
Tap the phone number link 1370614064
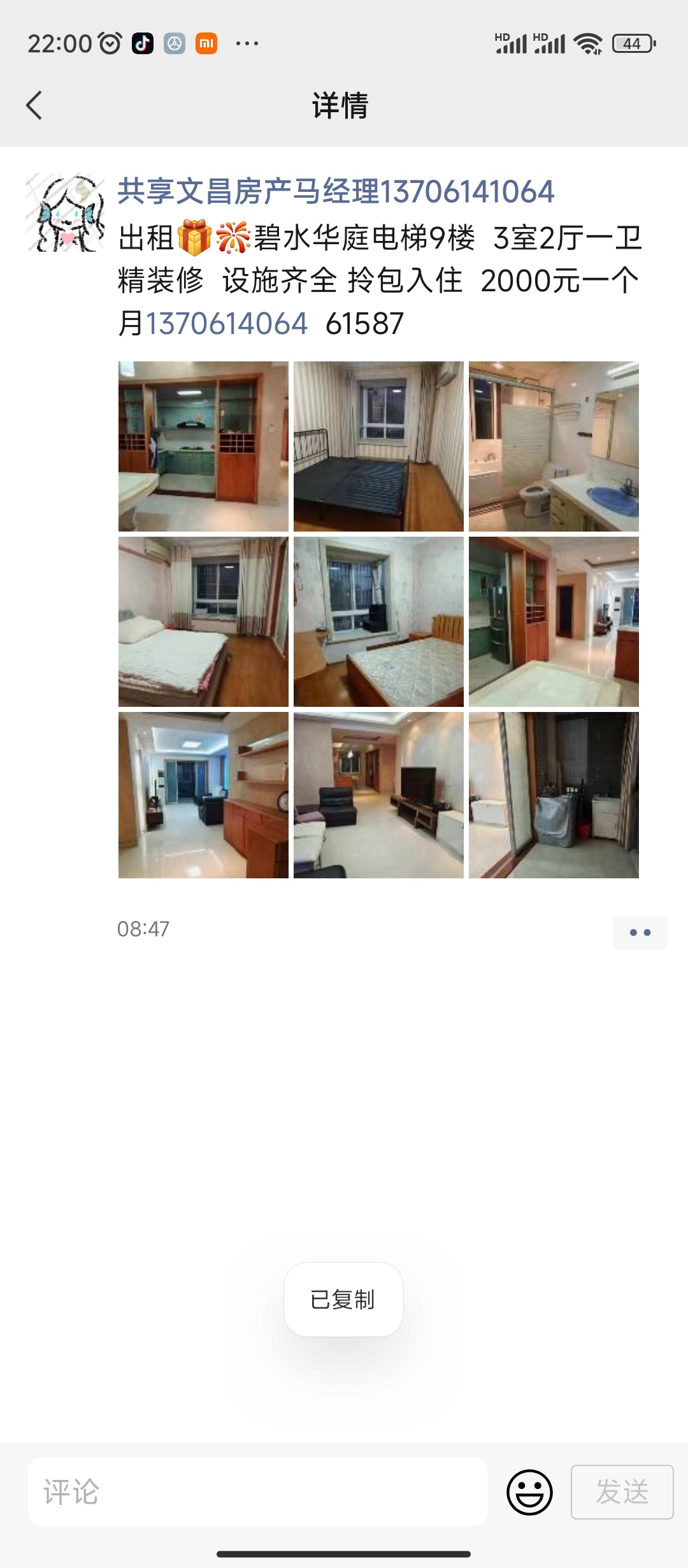pos(227,324)
